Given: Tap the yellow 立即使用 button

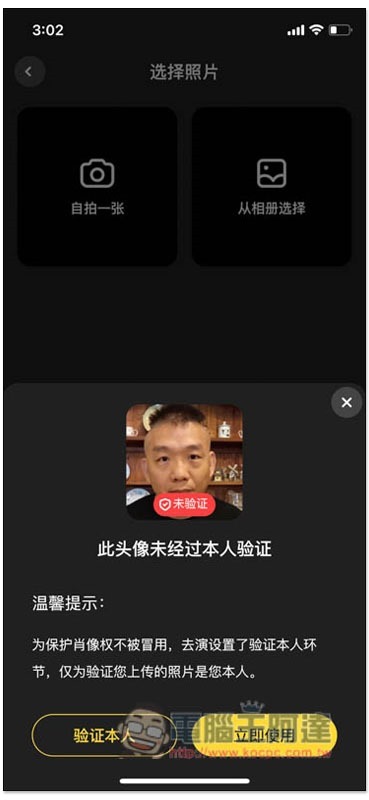Looking at the screenshot, I should pyautogui.click(x=264, y=735).
